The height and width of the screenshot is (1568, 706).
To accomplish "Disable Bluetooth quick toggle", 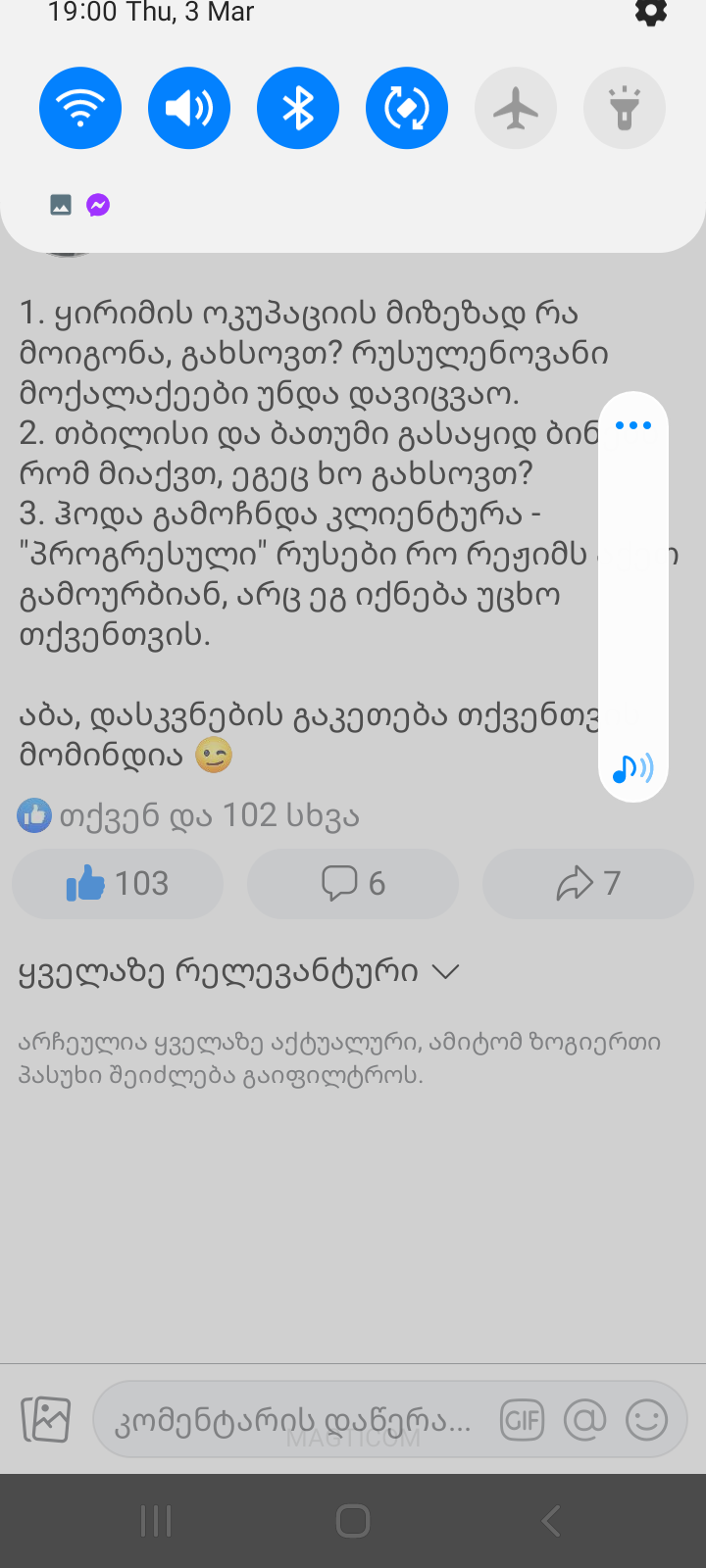I will point(298,108).
